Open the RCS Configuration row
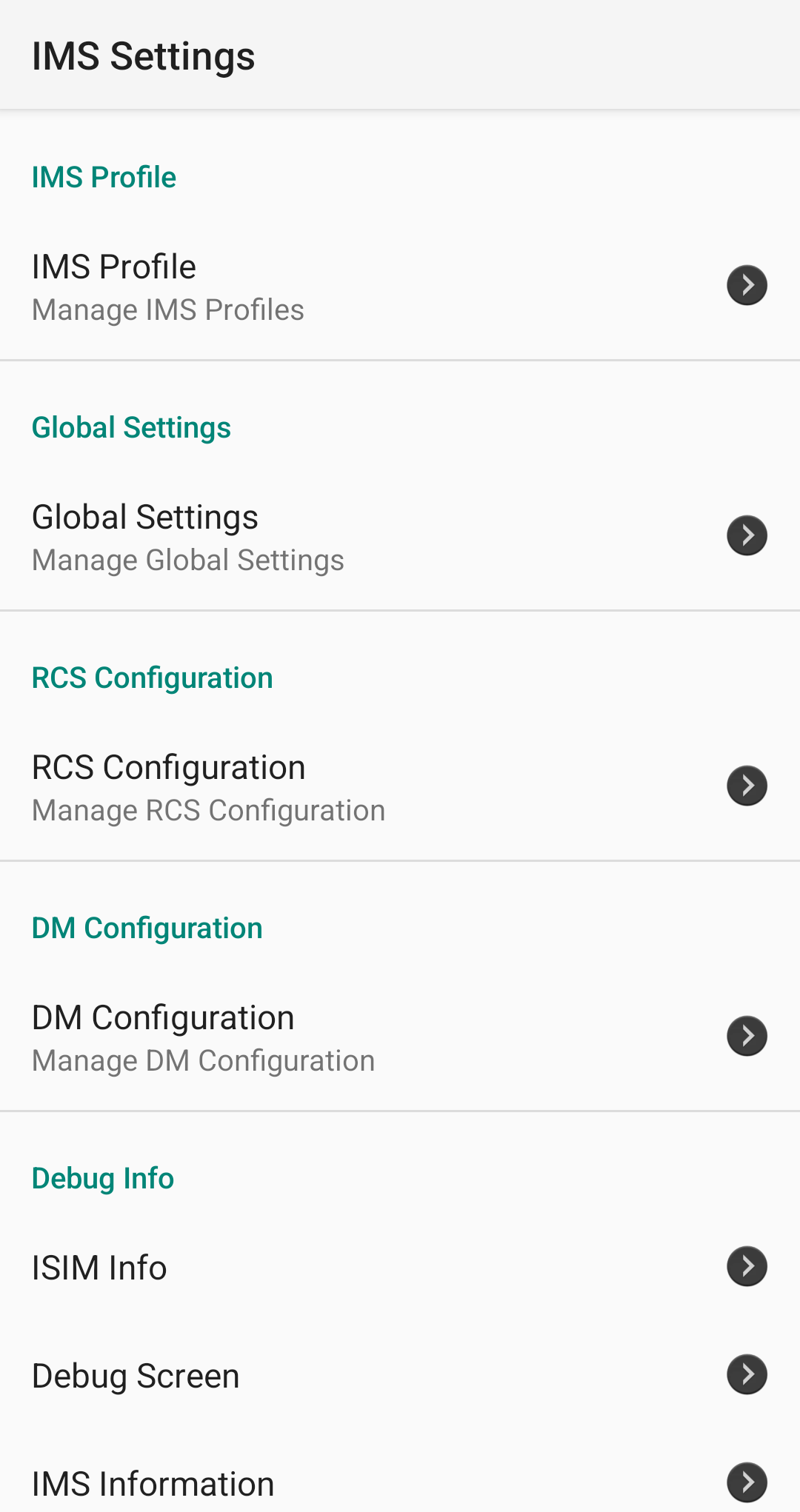This screenshot has height=1512, width=800. click(400, 787)
